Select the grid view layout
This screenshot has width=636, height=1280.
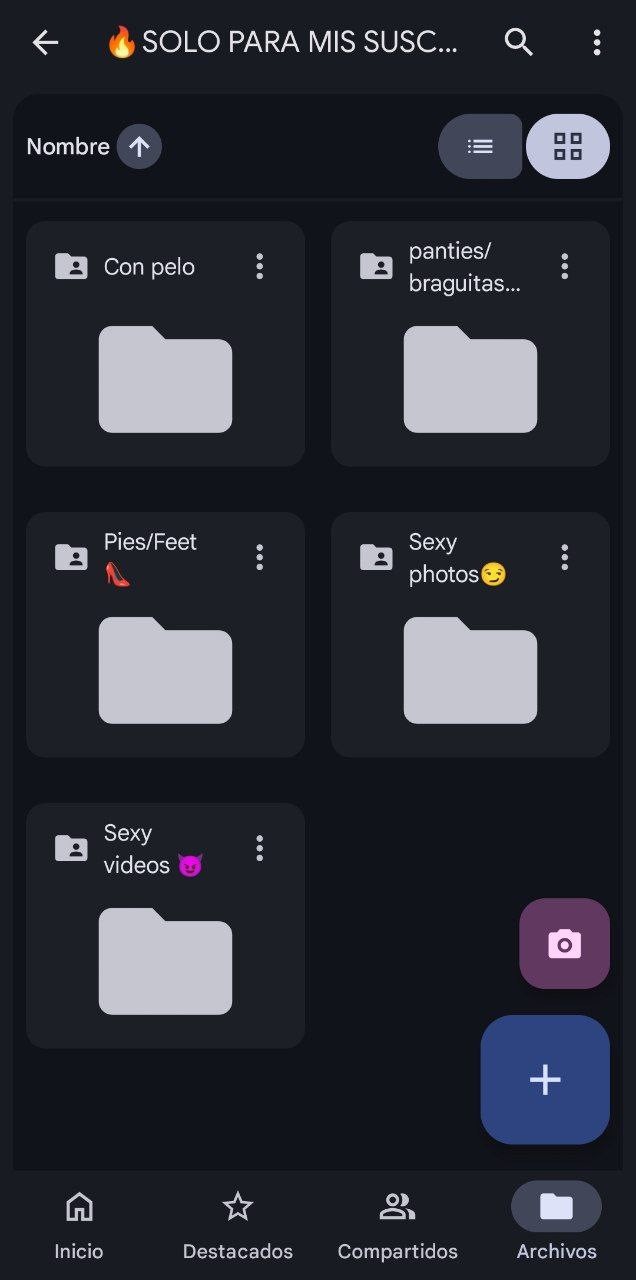(x=567, y=147)
